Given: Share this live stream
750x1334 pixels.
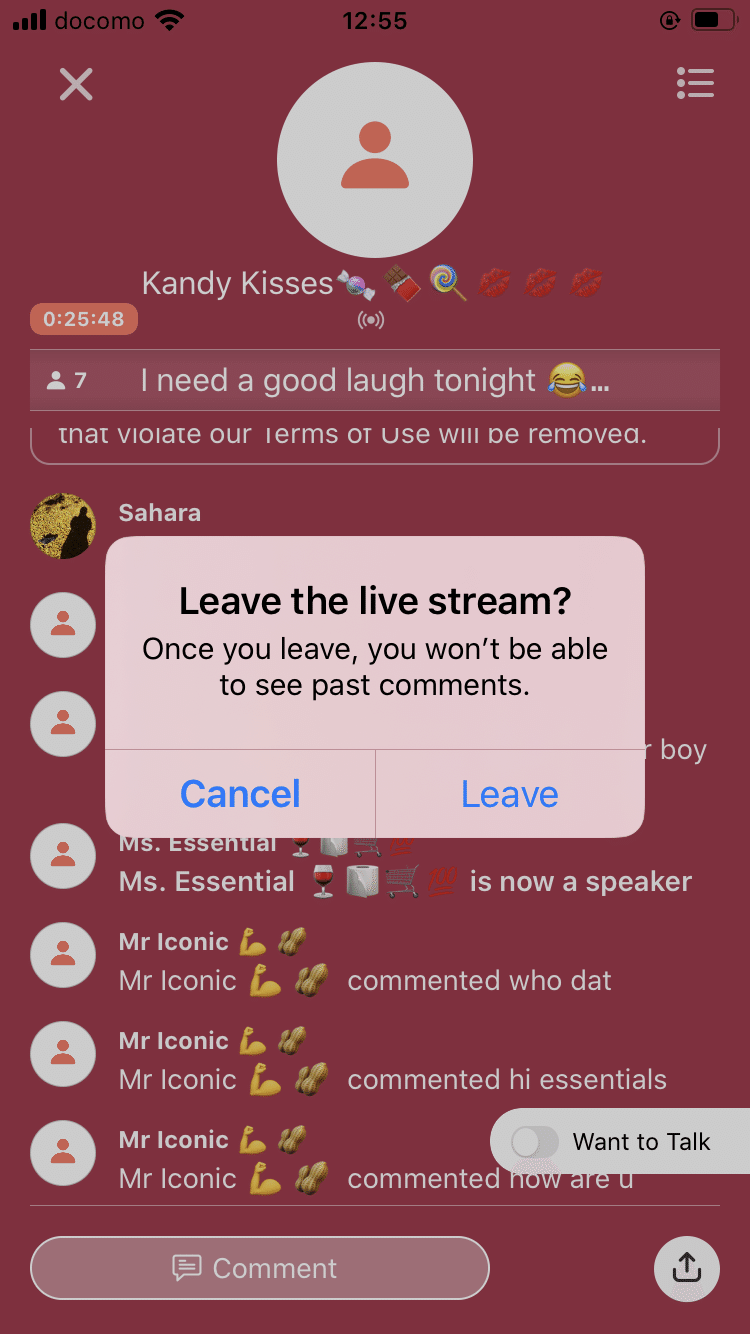Looking at the screenshot, I should pos(686,1269).
